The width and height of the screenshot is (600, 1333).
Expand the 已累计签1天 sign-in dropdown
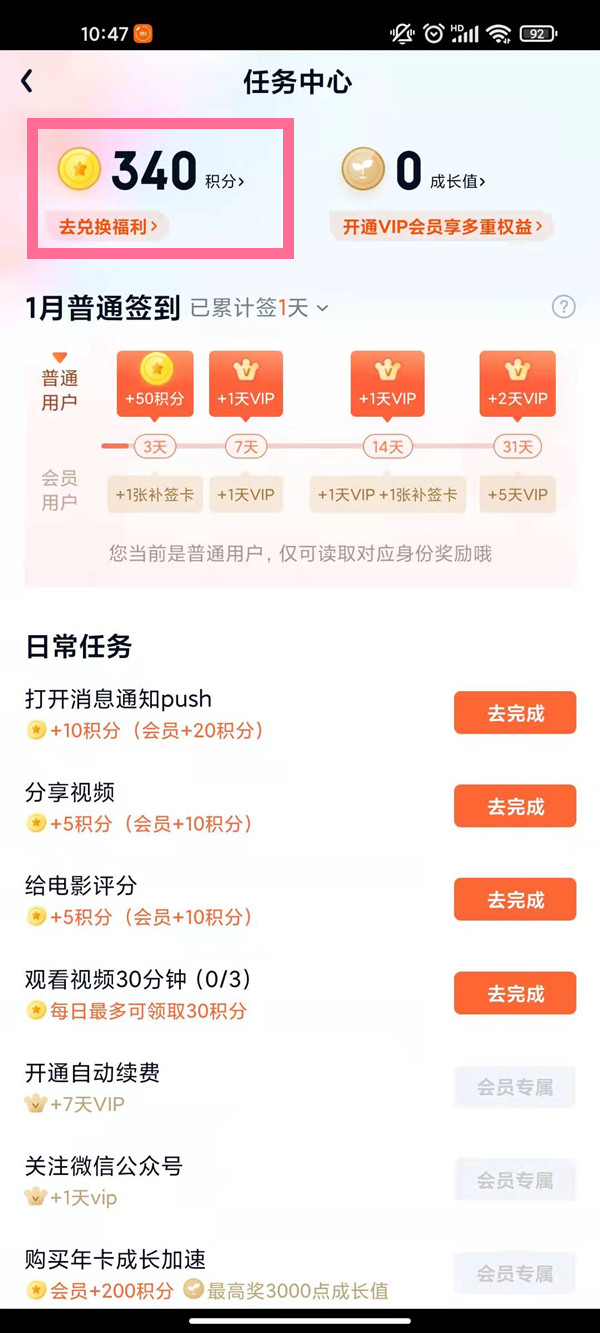pos(259,308)
